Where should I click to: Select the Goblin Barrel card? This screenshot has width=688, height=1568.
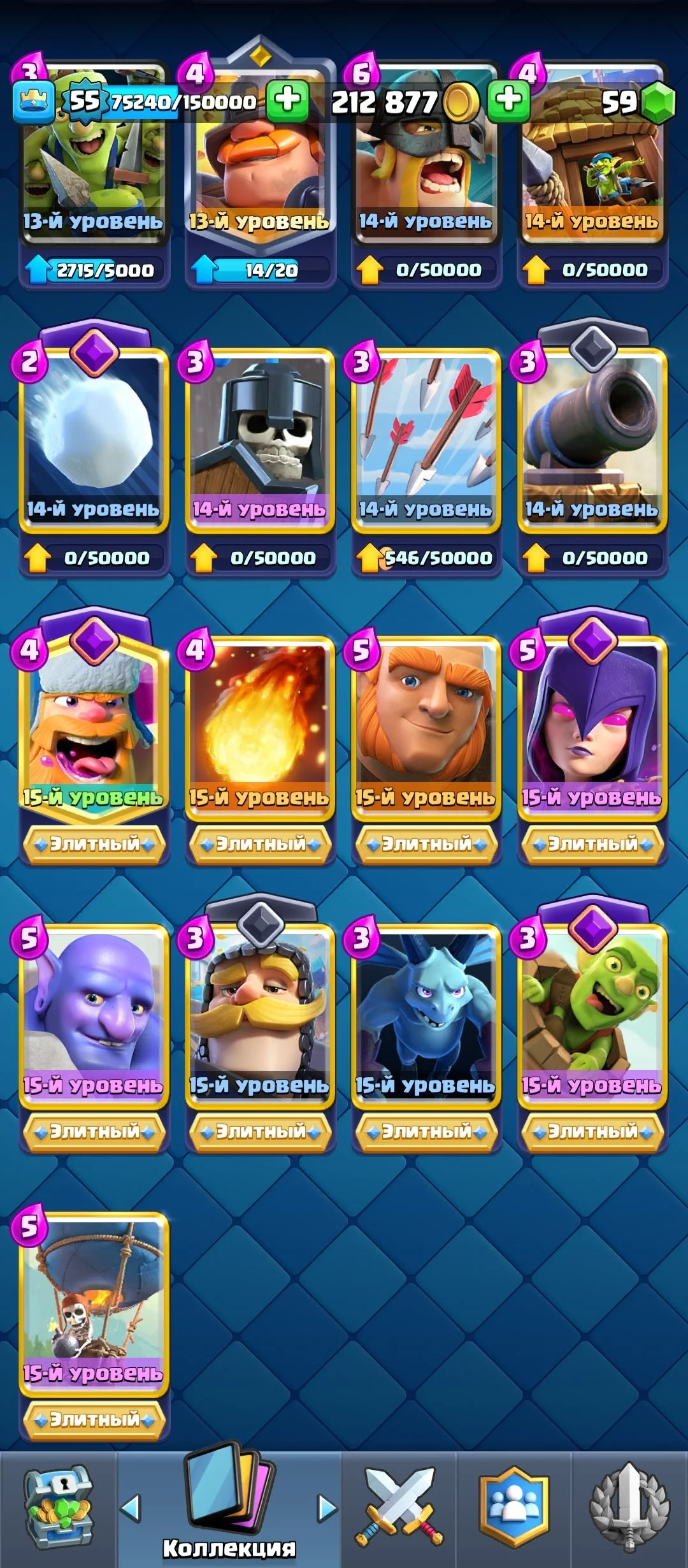(592, 1013)
